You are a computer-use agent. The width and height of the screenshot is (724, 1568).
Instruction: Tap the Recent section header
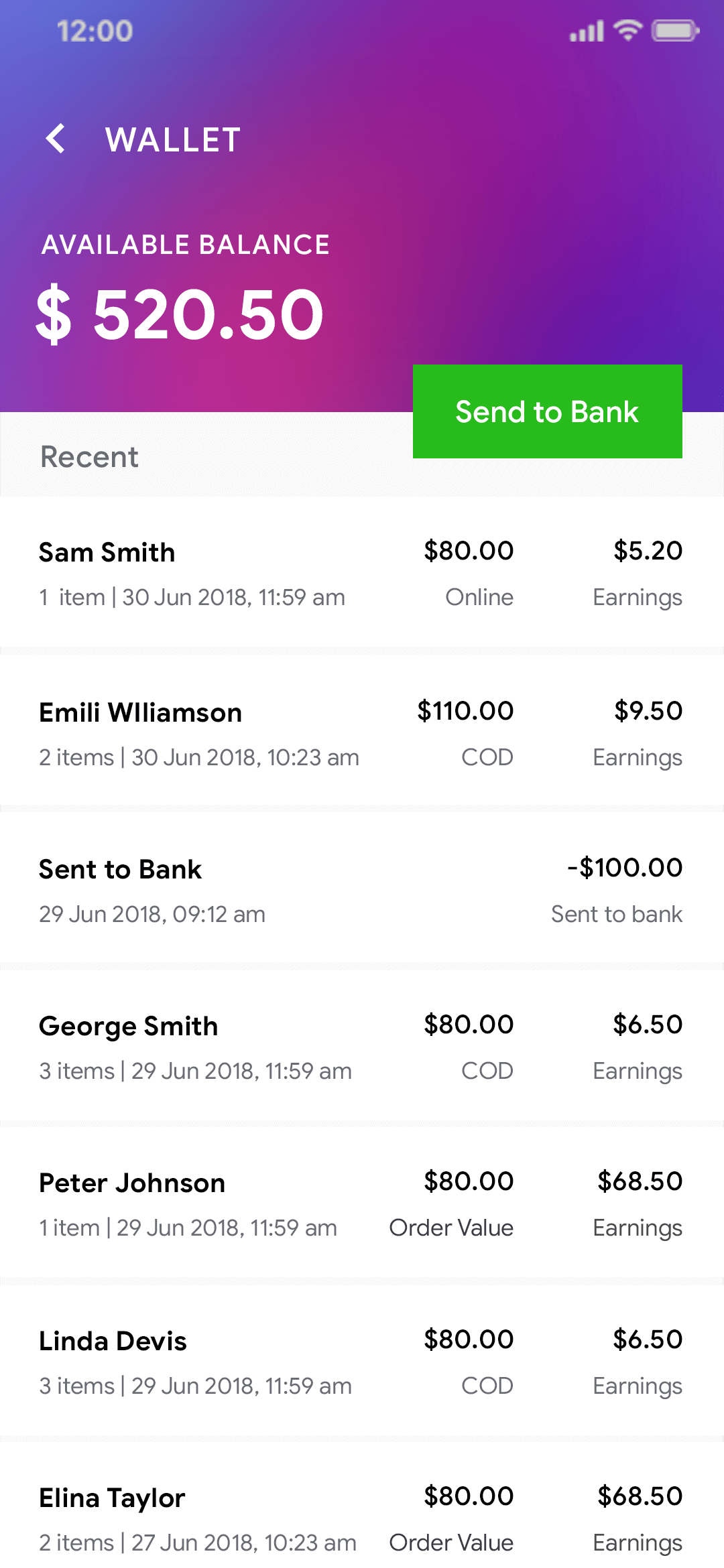(89, 456)
